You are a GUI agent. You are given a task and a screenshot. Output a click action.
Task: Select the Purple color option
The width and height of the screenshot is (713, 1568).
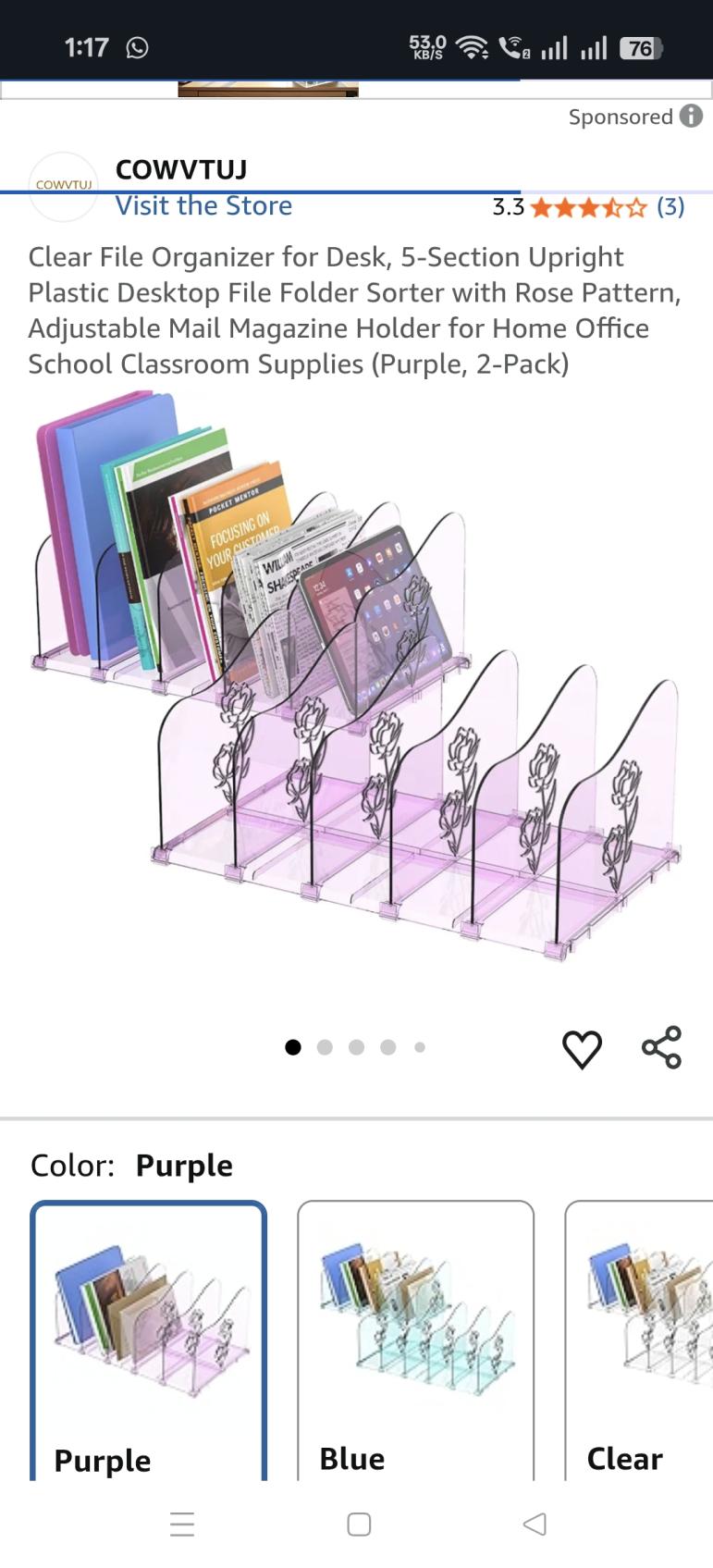tap(149, 1341)
